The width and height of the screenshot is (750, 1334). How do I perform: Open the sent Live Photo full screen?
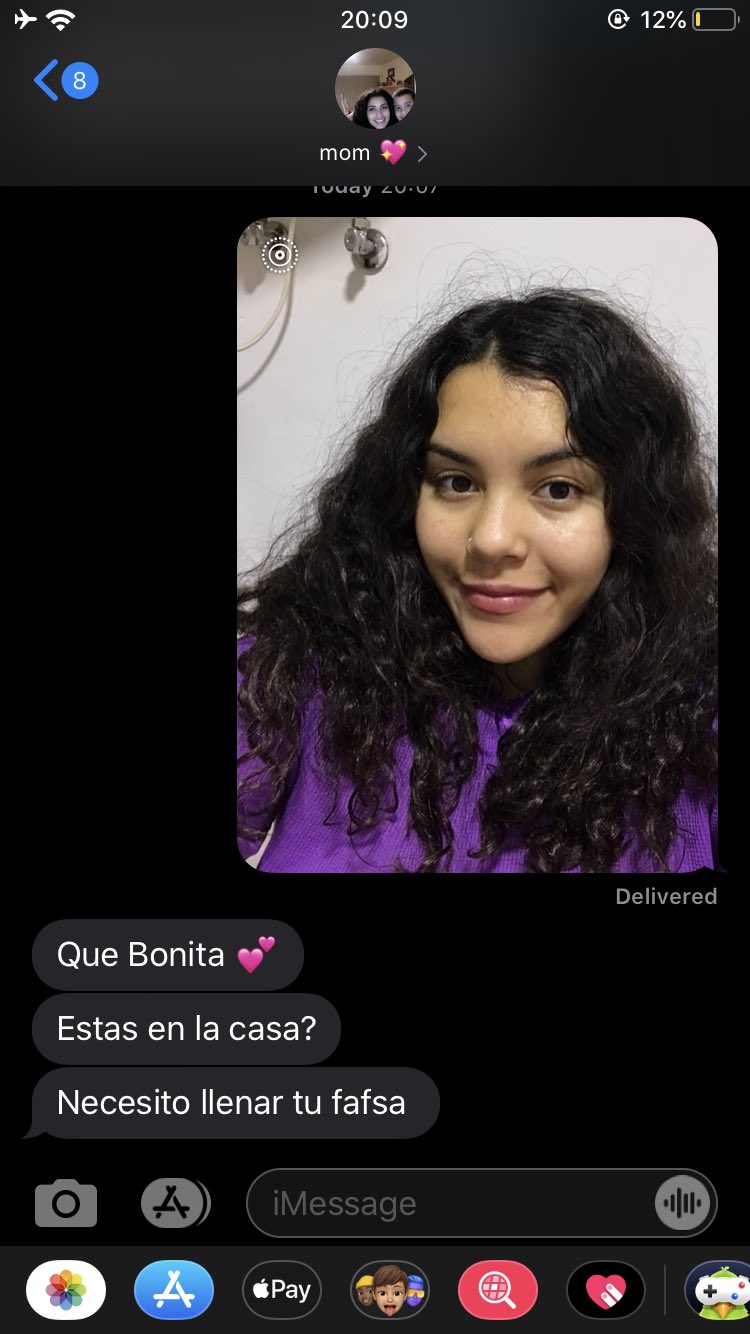(477, 545)
